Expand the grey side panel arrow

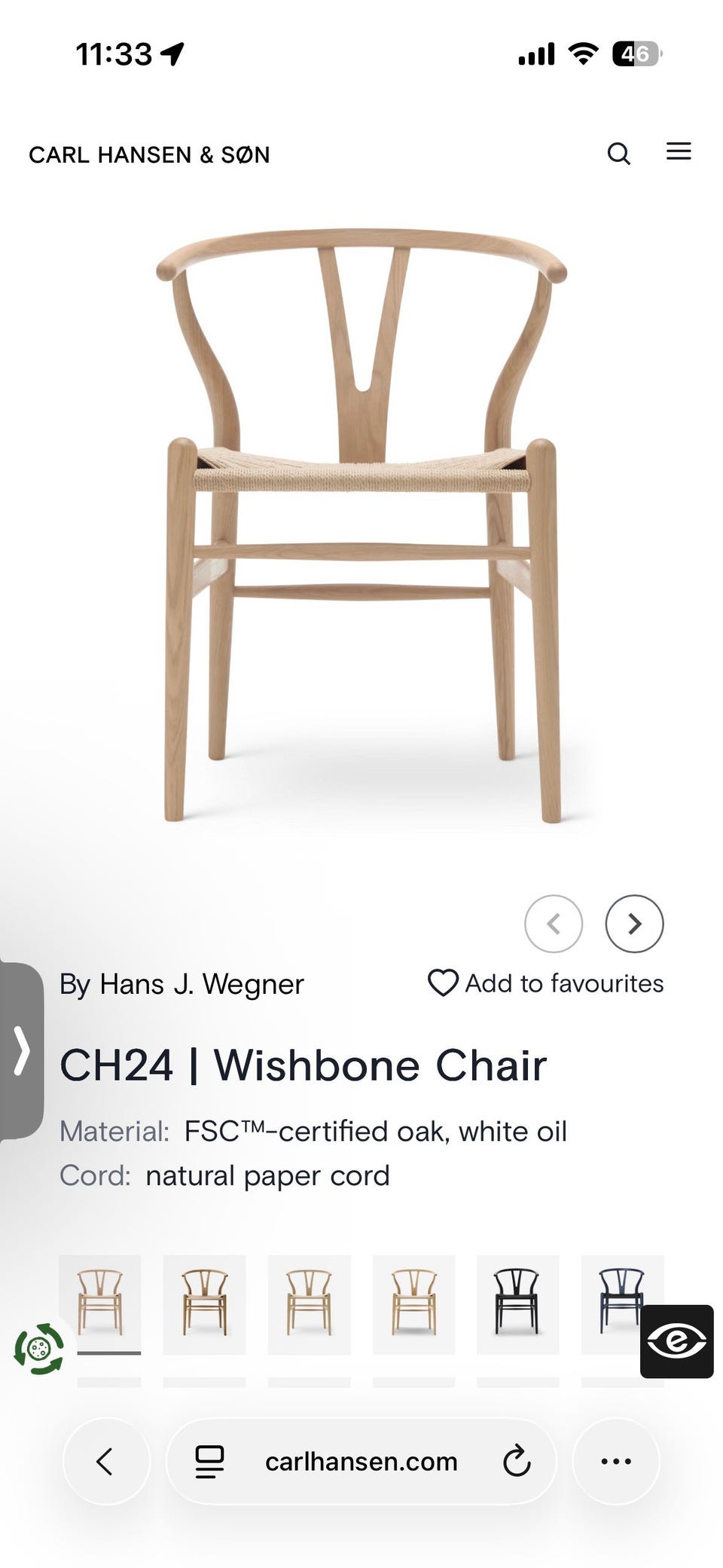(x=22, y=1051)
